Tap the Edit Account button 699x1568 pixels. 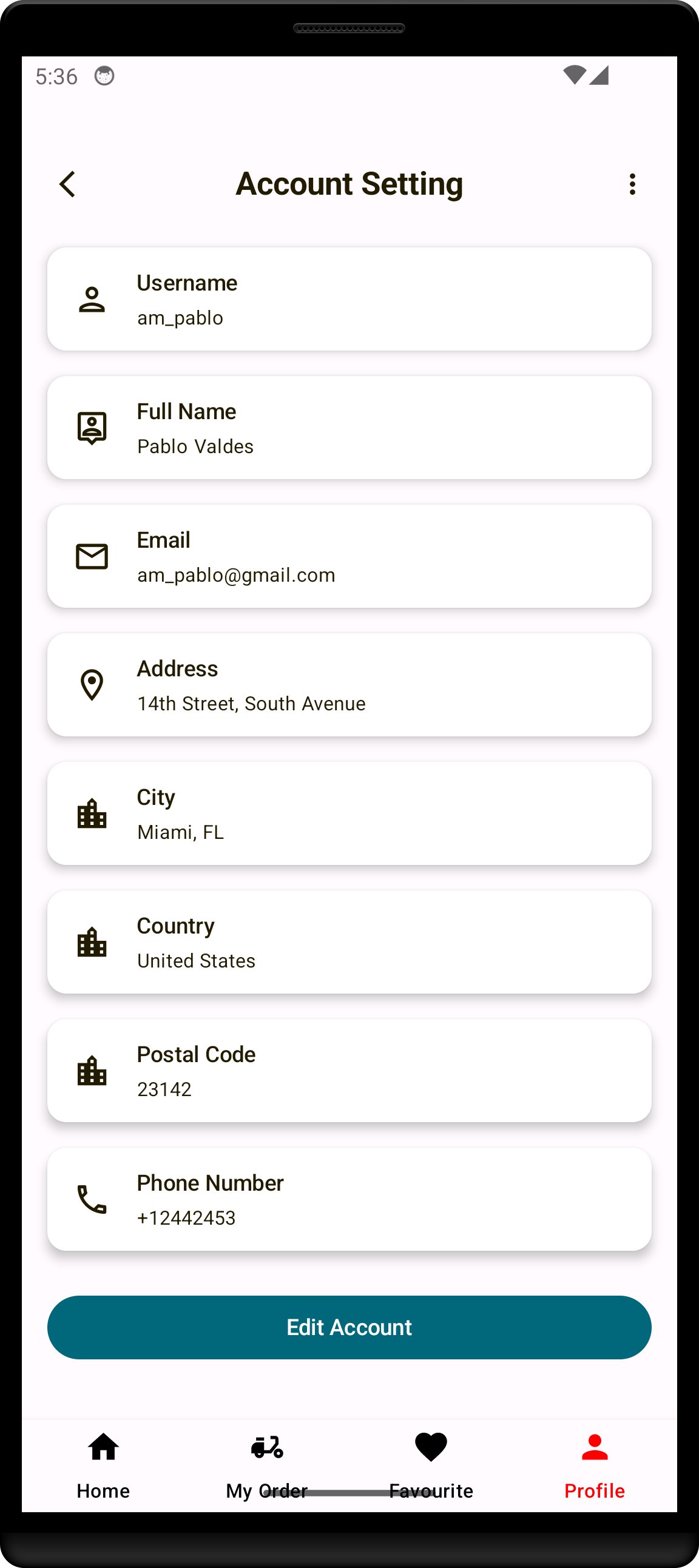(349, 1327)
